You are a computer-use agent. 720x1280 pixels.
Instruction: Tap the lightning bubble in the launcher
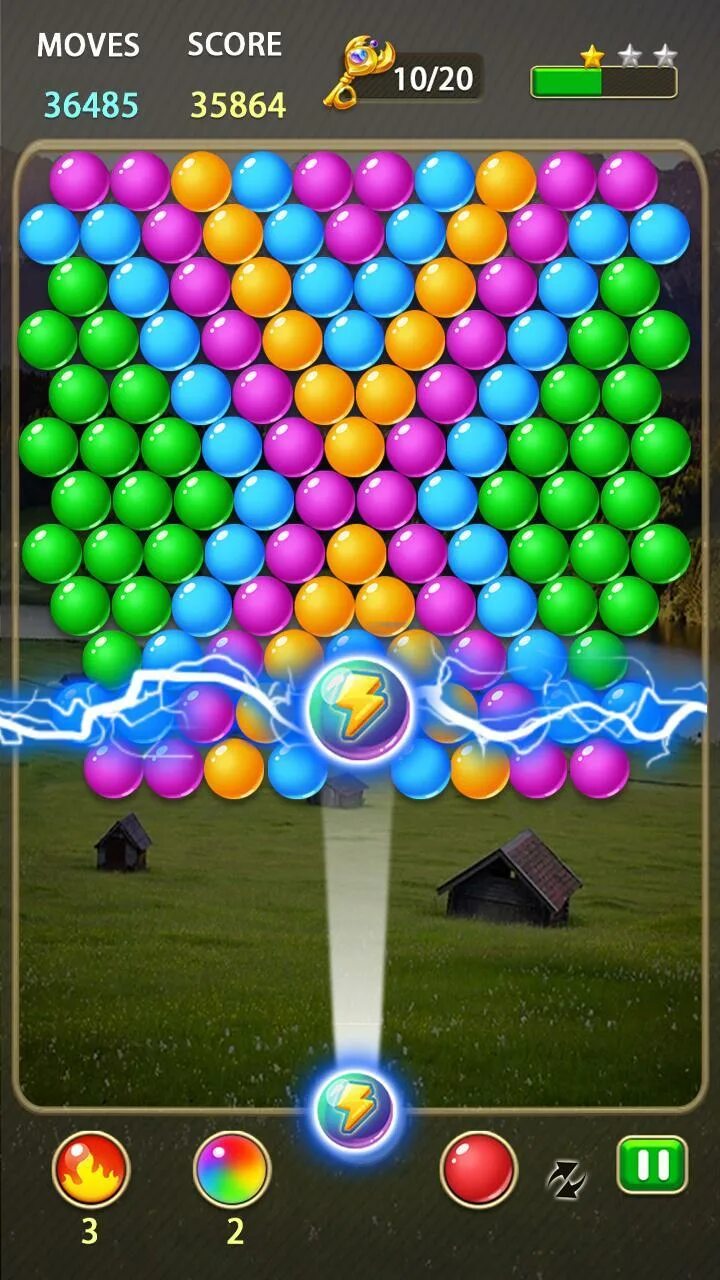coord(355,1109)
